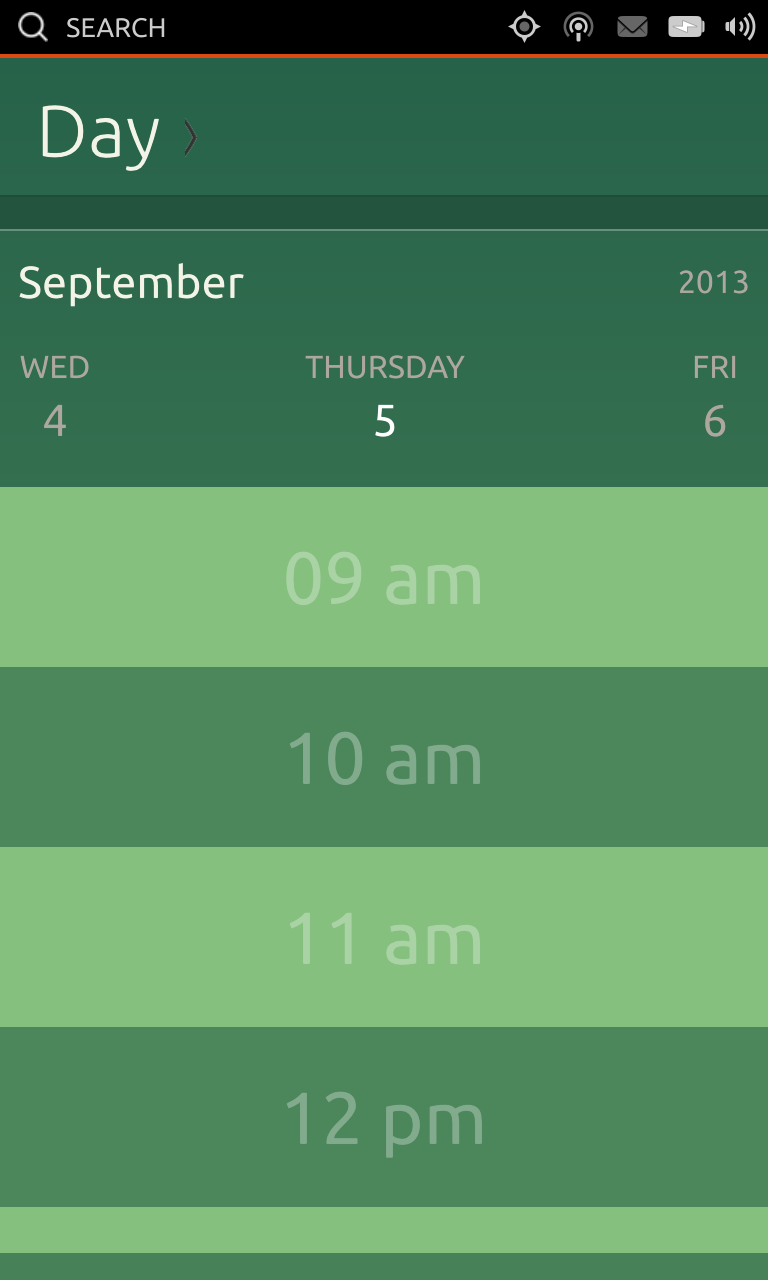The width and height of the screenshot is (768, 1280).
Task: Select Wednesday 4 in the date strip
Action: point(55,396)
